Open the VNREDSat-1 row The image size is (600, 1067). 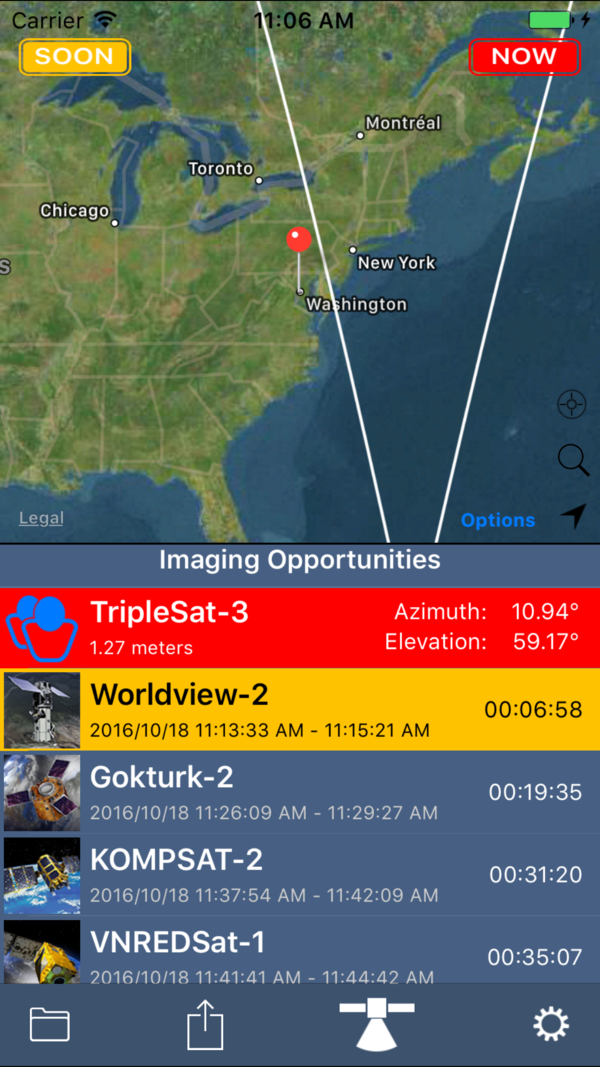tap(300, 950)
